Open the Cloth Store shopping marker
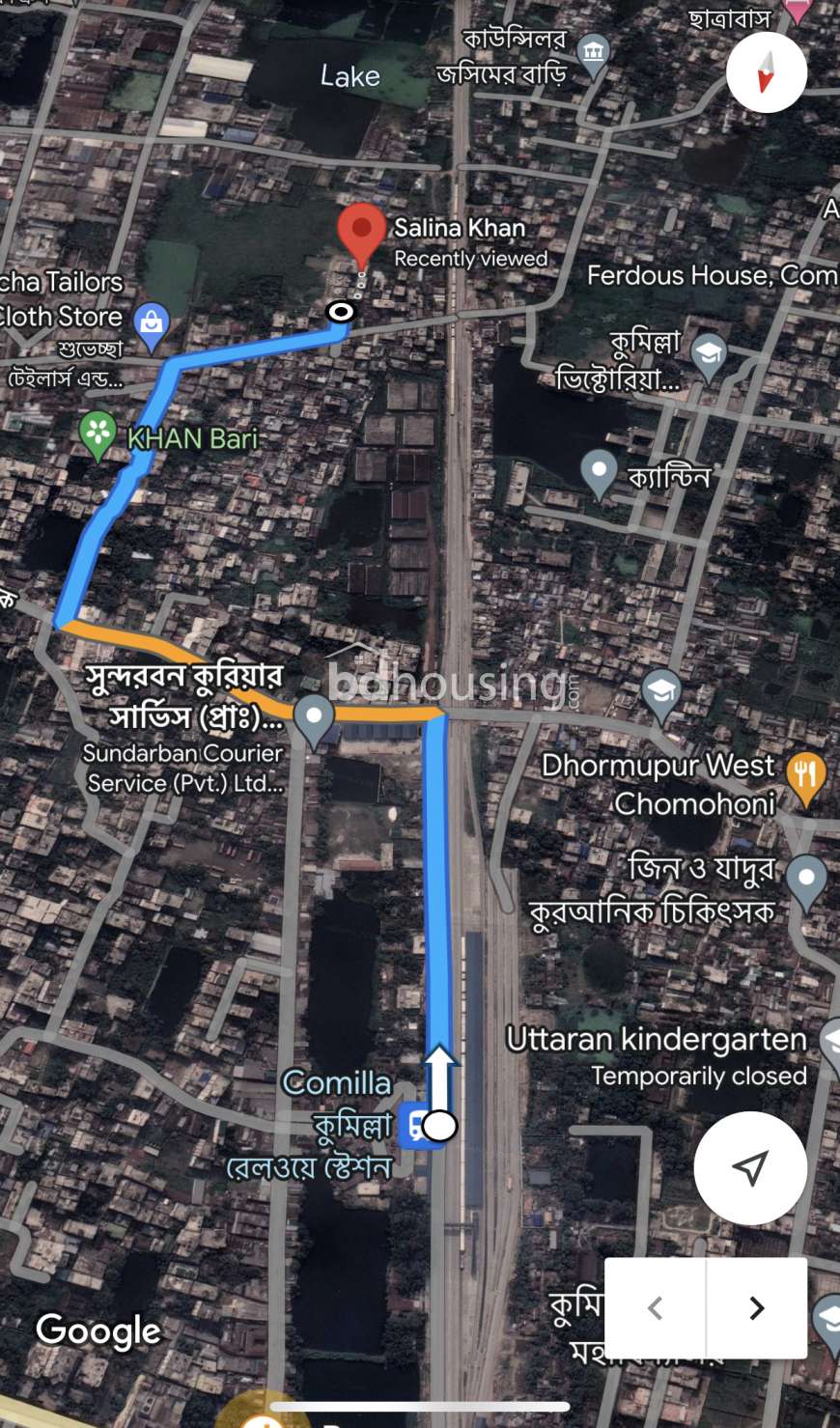 (x=152, y=326)
